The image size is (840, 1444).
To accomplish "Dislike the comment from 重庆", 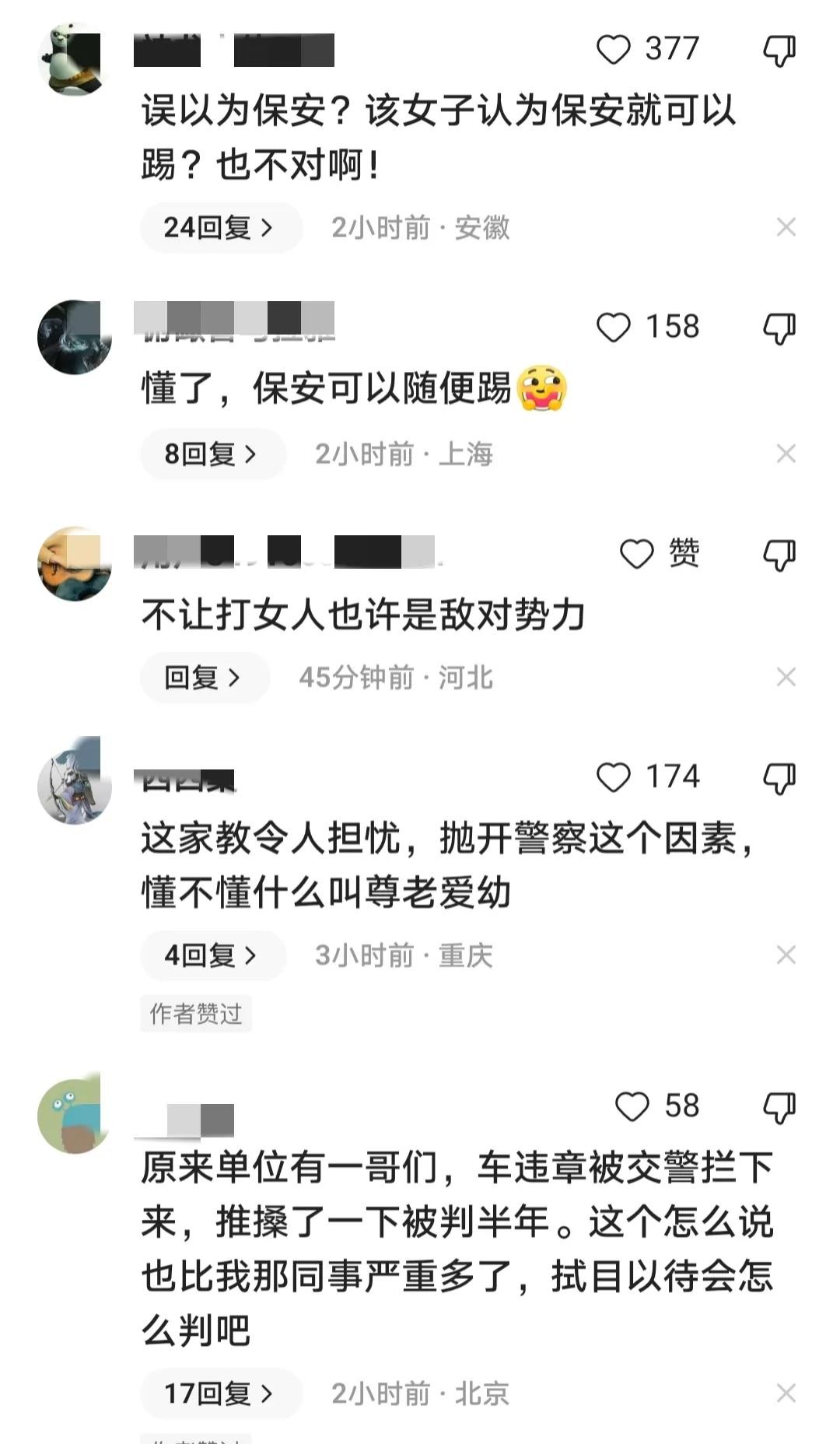I will pyautogui.click(x=779, y=778).
